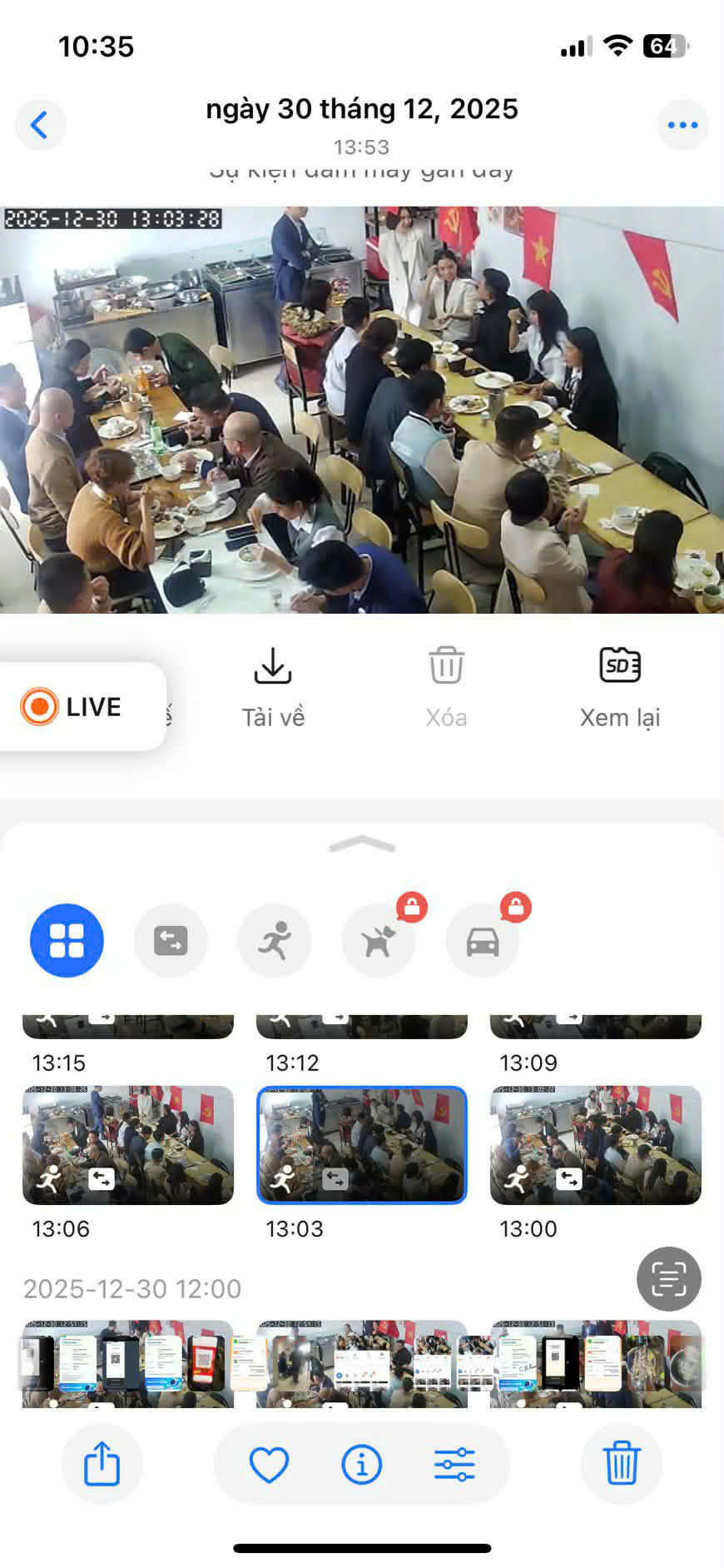Open the edit adjustments sliders
This screenshot has height=1568, width=724.
pos(454,1464)
